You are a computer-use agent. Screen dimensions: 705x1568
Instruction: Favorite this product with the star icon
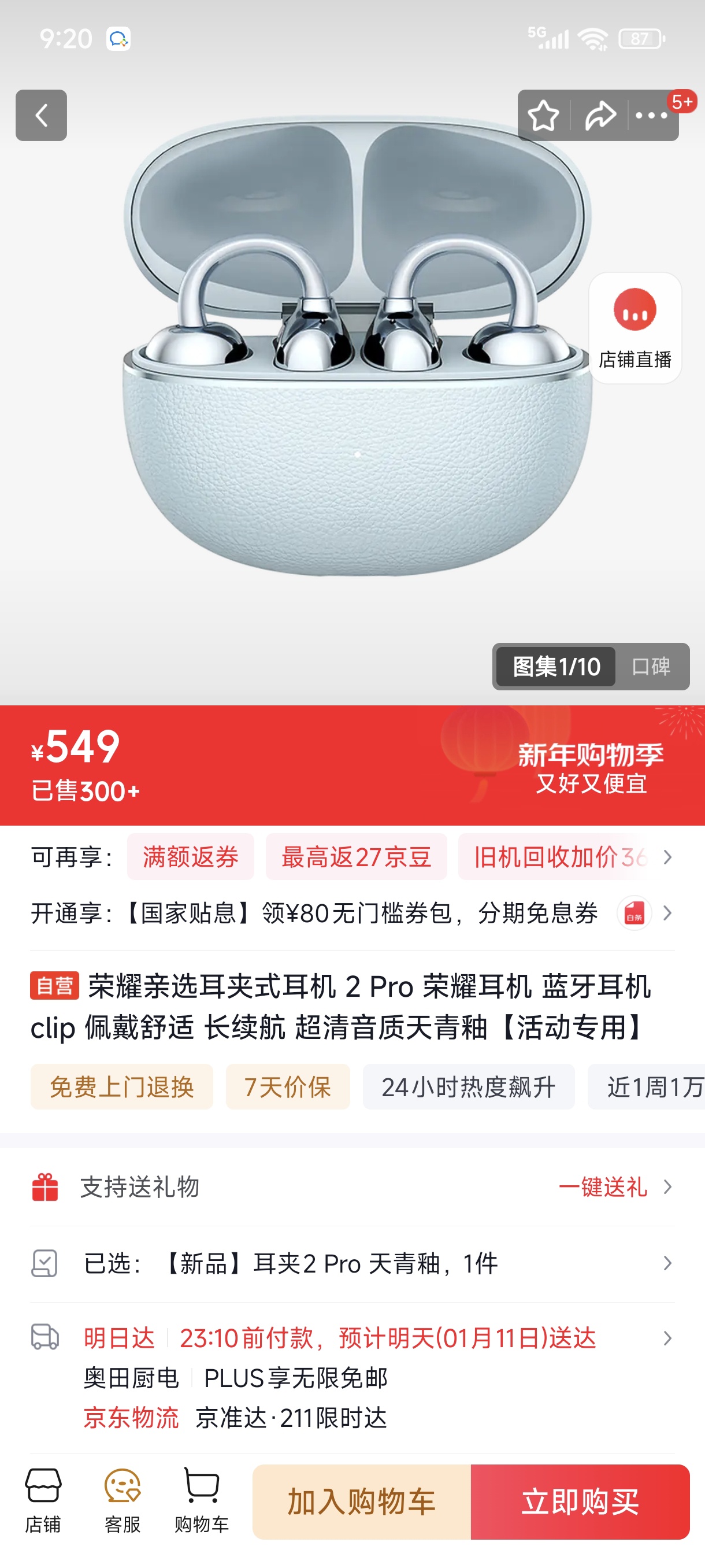(543, 116)
